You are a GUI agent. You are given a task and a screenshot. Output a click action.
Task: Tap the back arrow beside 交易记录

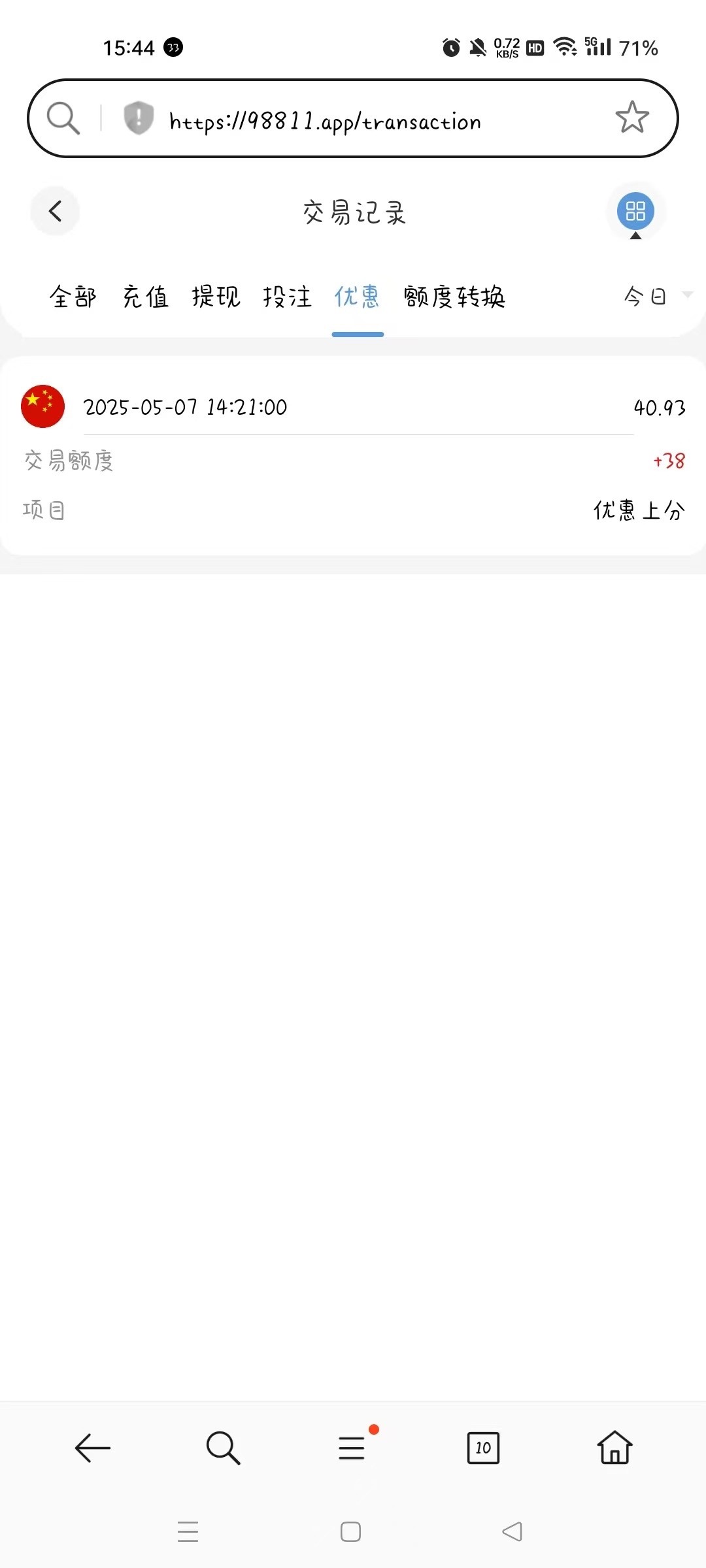point(55,211)
